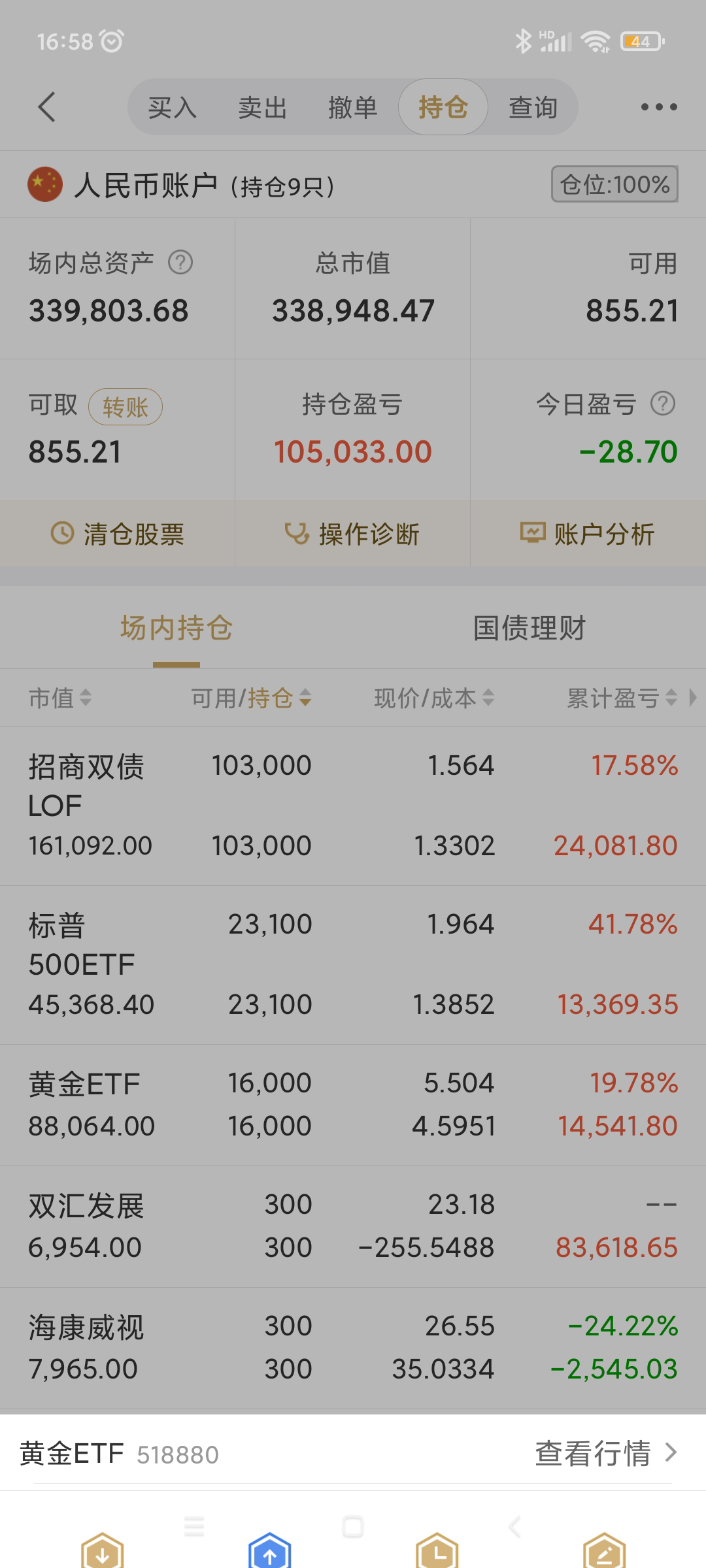This screenshot has height=1568, width=706.
Task: Tap the 转账 transfer button
Action: (x=125, y=407)
